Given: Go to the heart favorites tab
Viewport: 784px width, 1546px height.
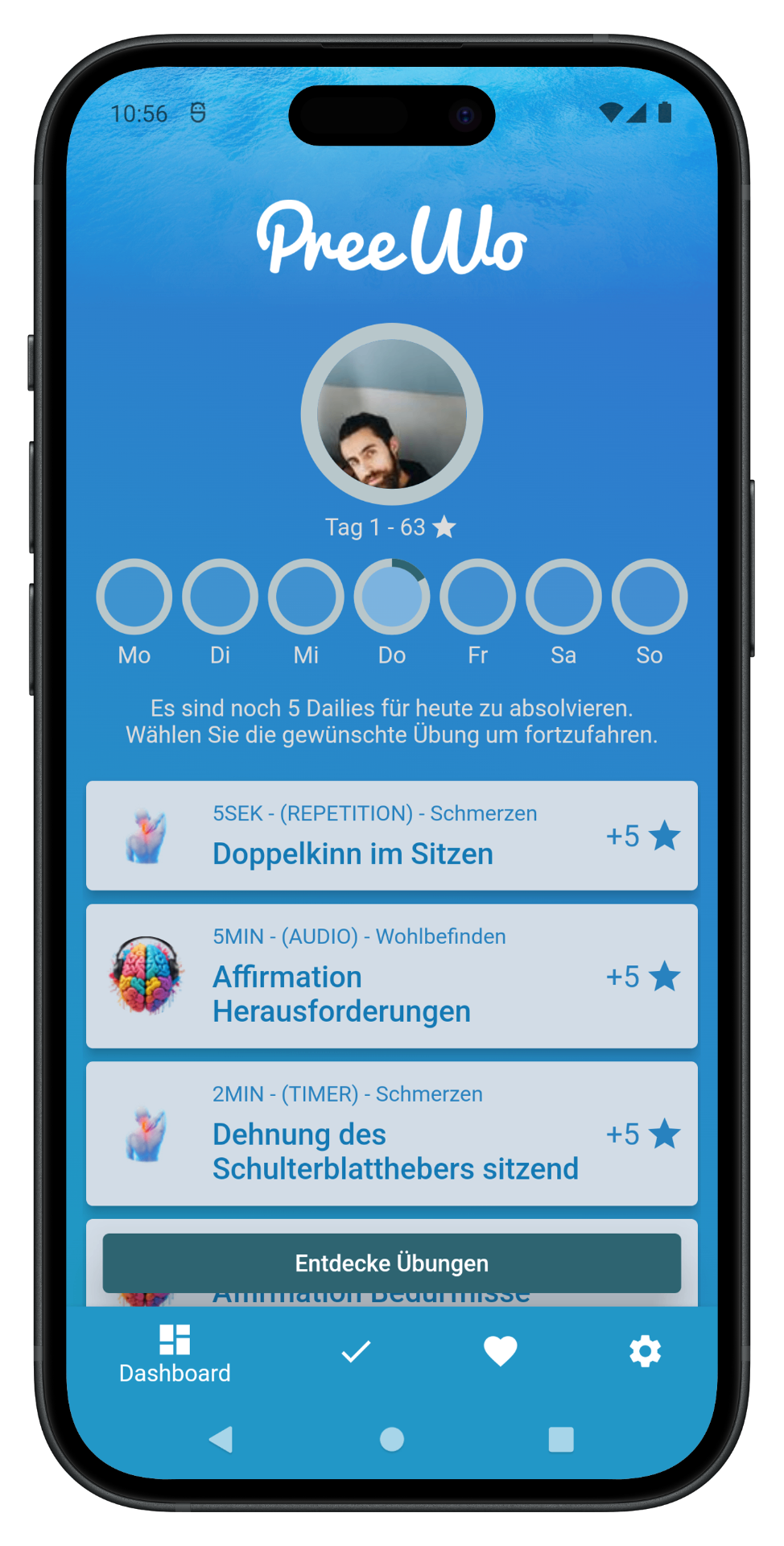Looking at the screenshot, I should click(x=500, y=1351).
